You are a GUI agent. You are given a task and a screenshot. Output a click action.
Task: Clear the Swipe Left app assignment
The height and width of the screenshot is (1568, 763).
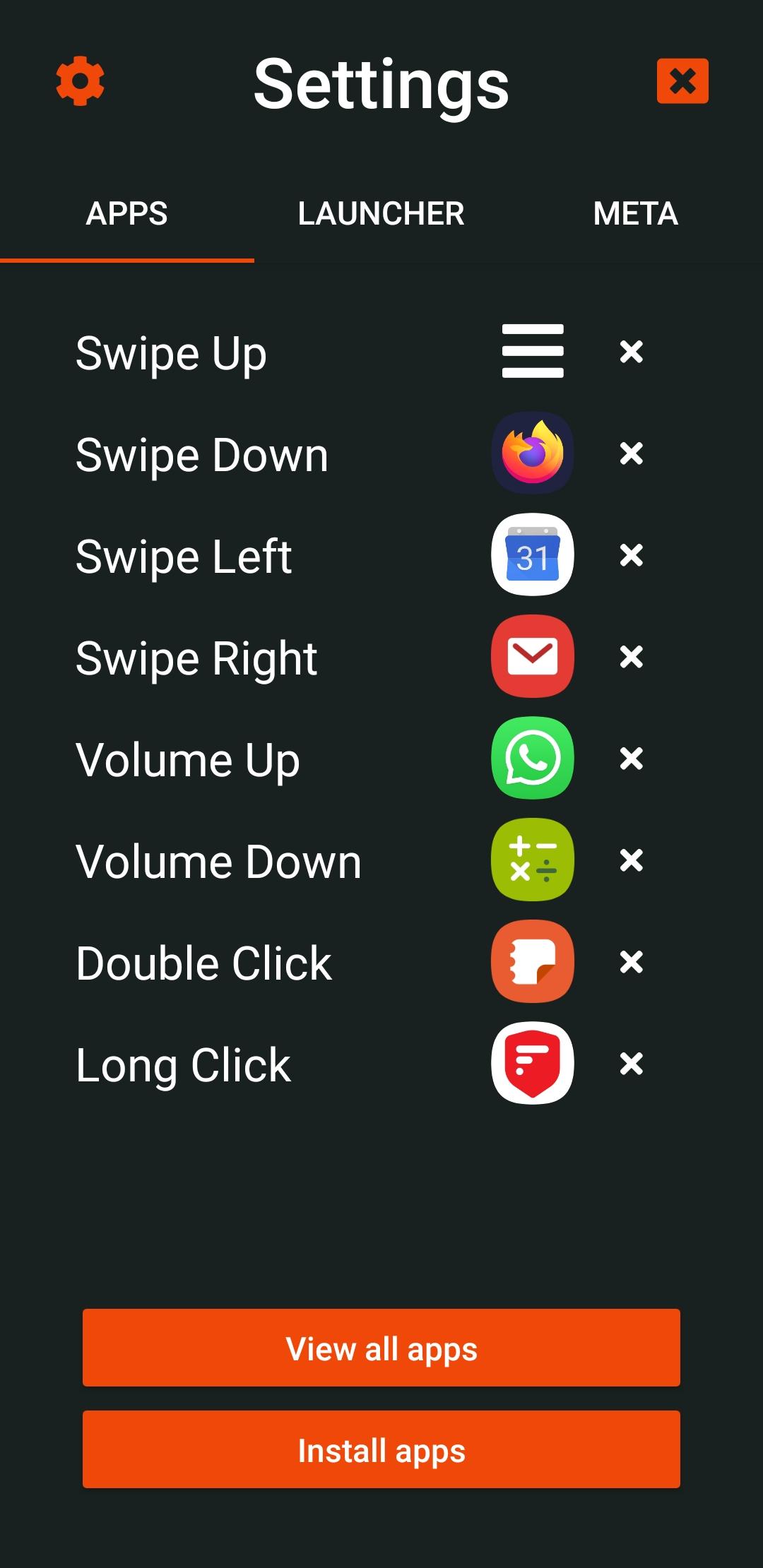[631, 554]
